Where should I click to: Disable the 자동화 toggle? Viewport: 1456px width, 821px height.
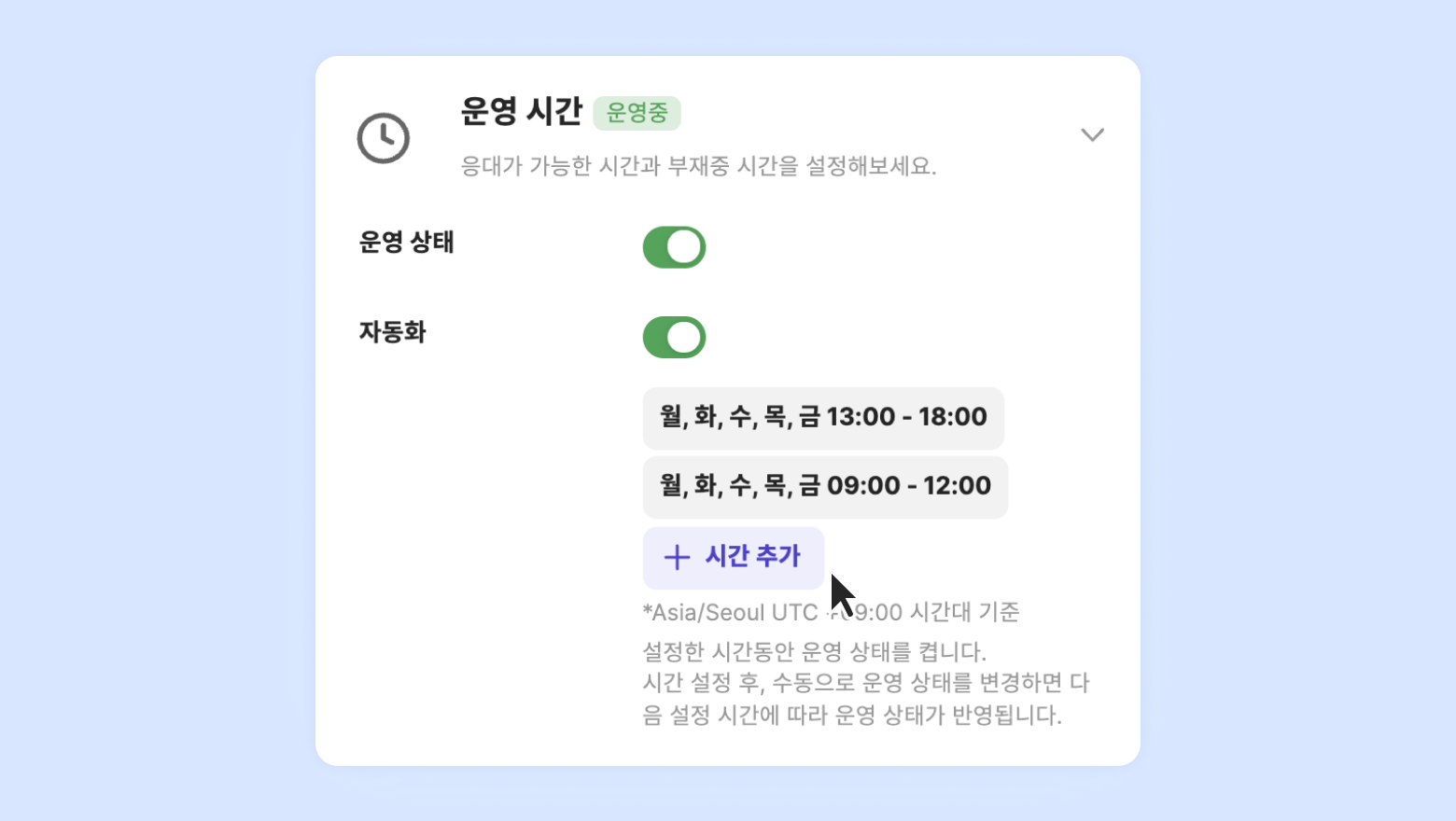pos(674,338)
